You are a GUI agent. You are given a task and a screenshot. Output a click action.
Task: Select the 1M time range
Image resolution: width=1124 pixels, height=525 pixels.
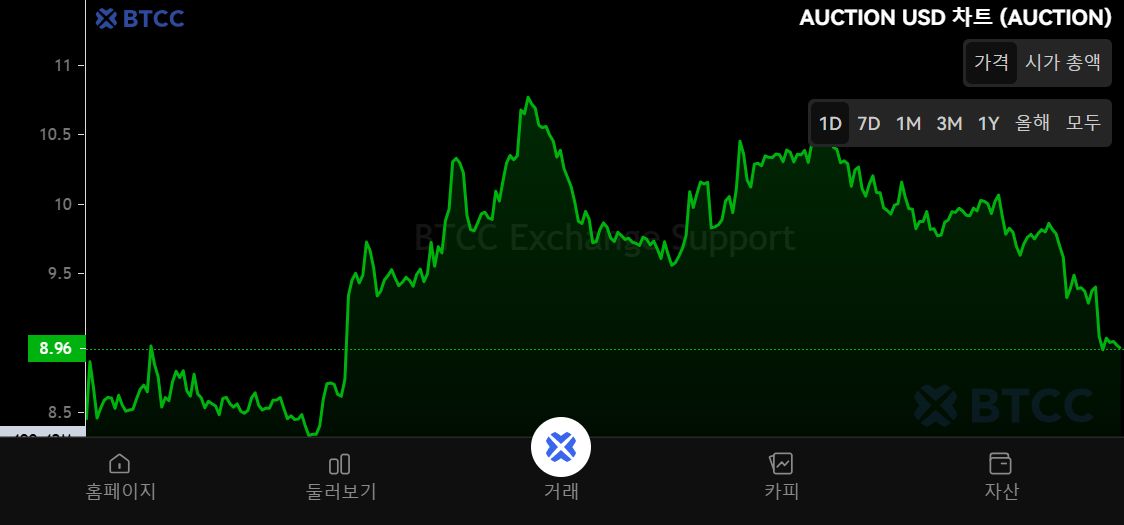click(x=908, y=123)
